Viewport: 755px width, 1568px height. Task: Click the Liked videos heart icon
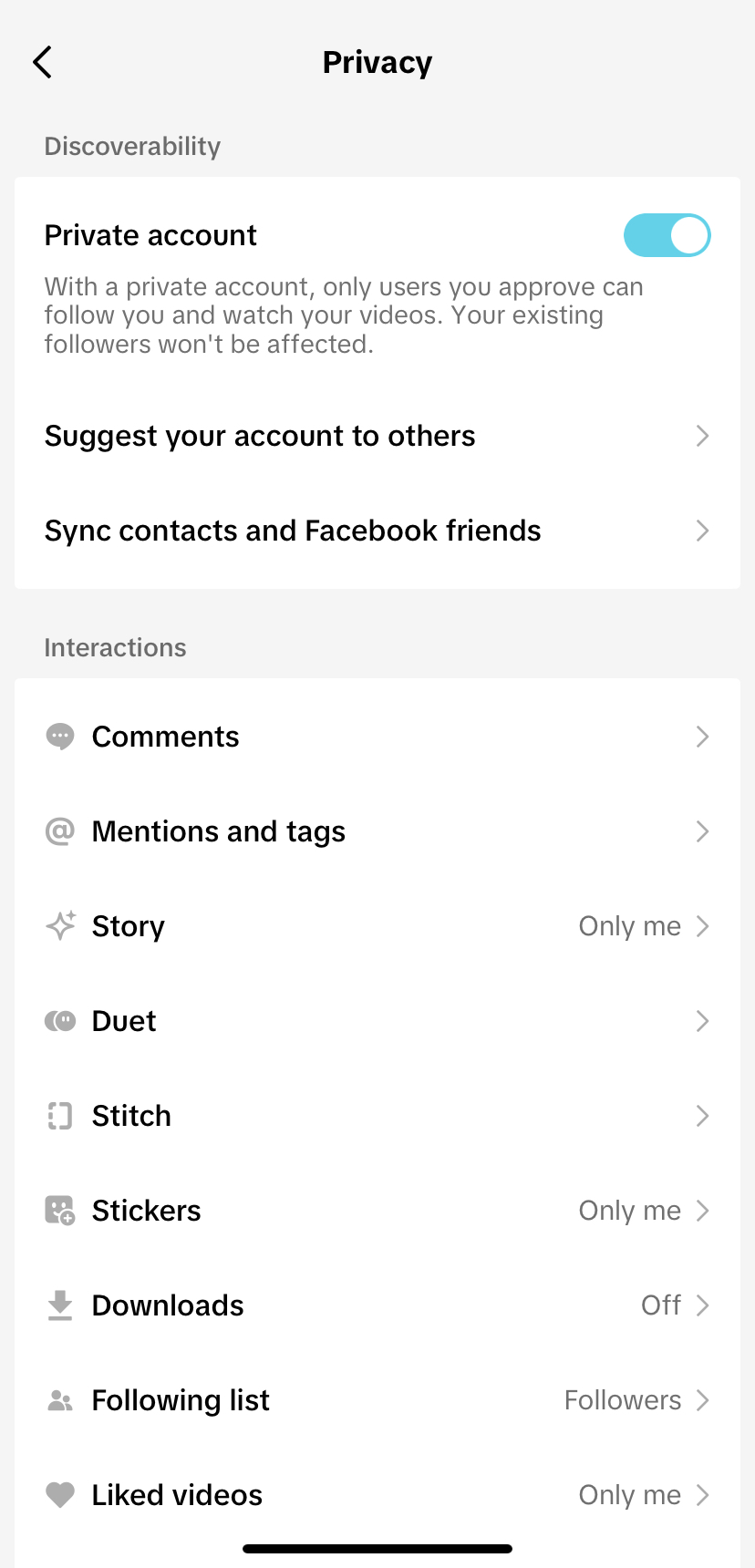click(59, 1494)
